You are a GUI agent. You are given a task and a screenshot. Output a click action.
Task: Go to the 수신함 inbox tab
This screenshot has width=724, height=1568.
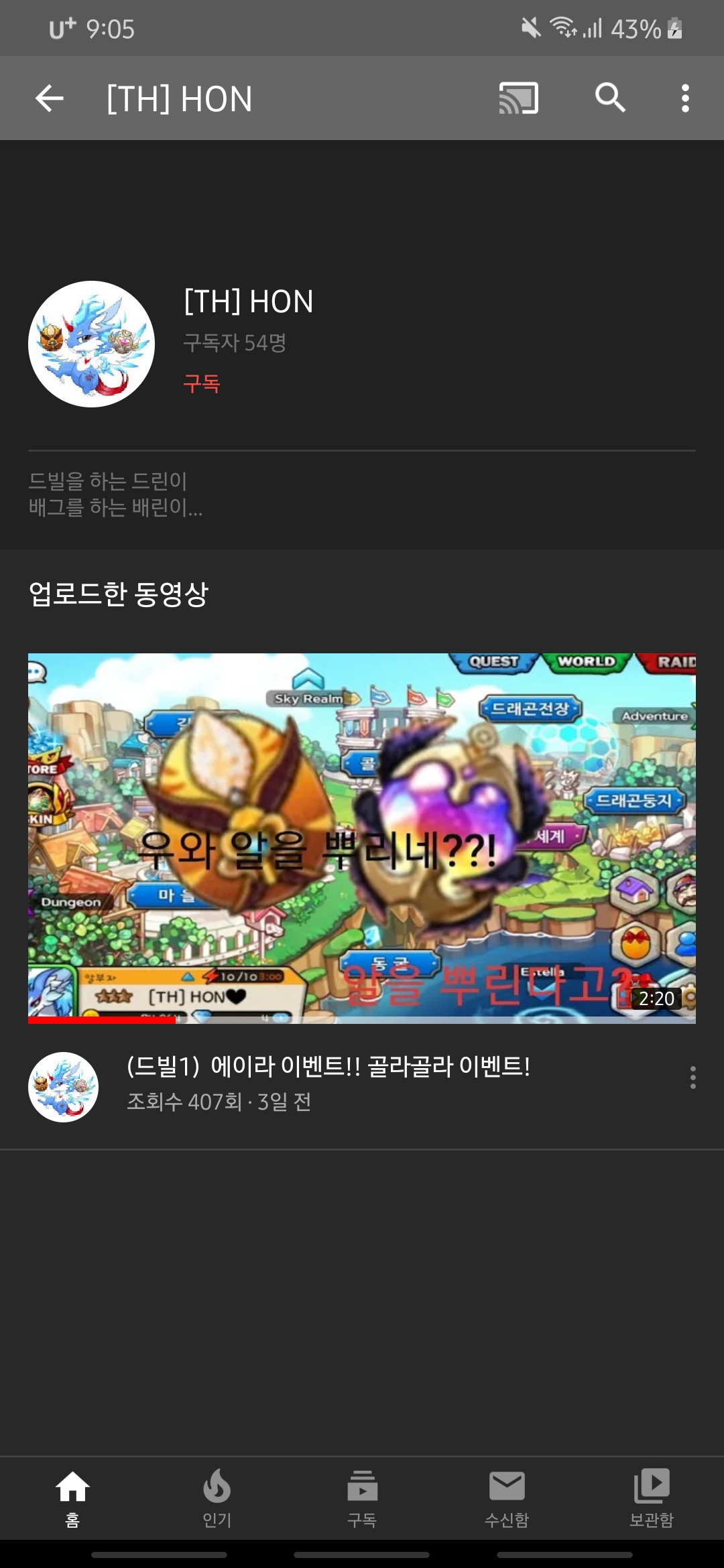point(507,1498)
